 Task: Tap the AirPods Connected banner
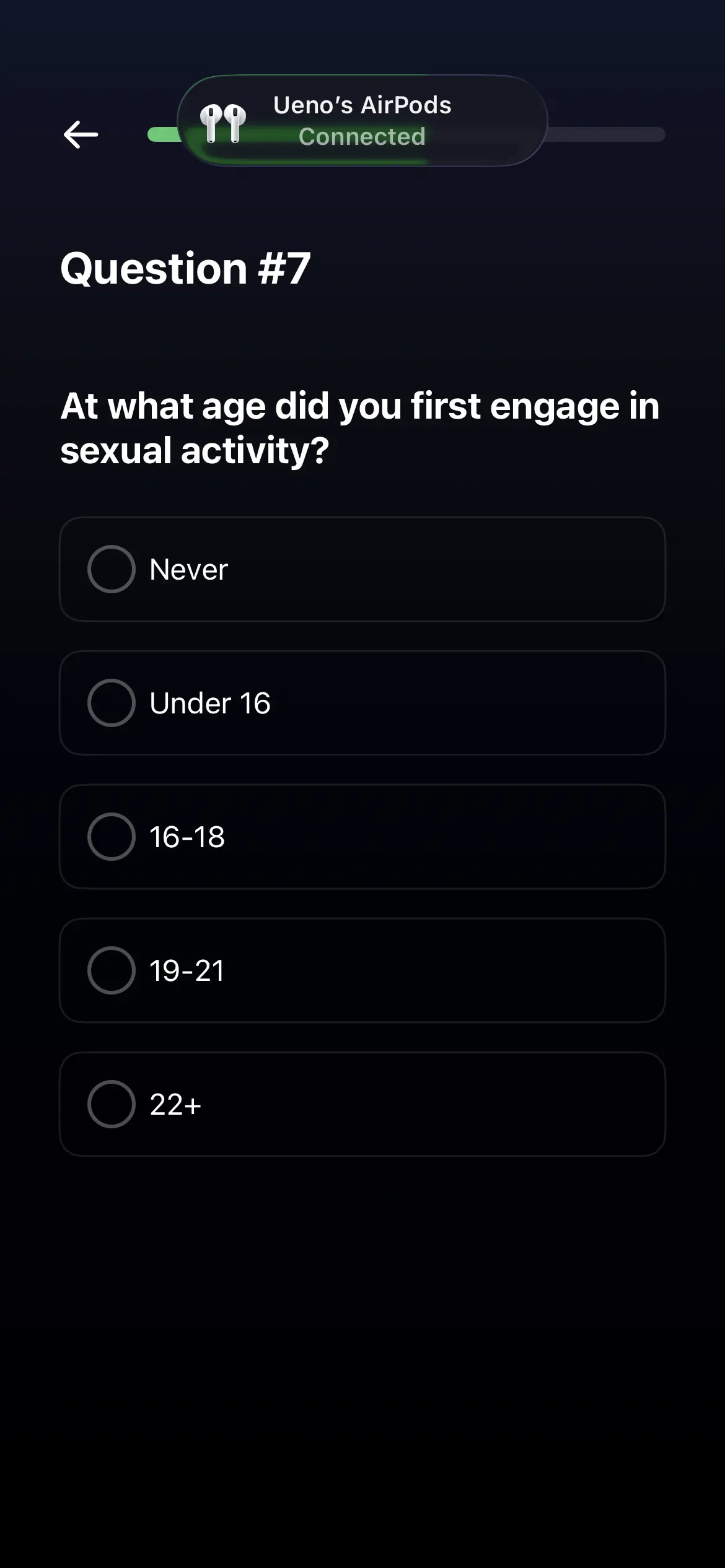click(x=362, y=121)
